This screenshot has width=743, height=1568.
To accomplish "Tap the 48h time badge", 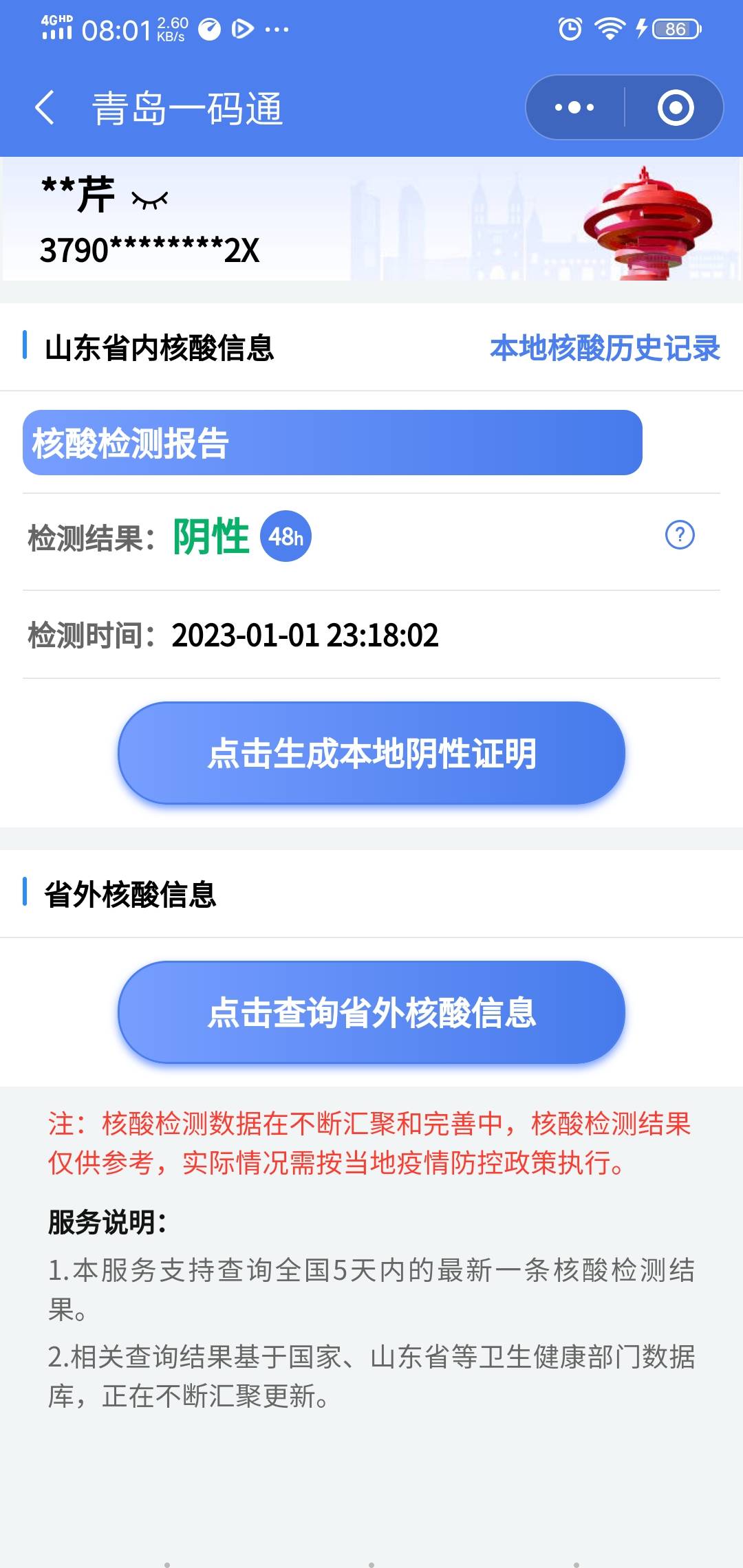I will (286, 538).
